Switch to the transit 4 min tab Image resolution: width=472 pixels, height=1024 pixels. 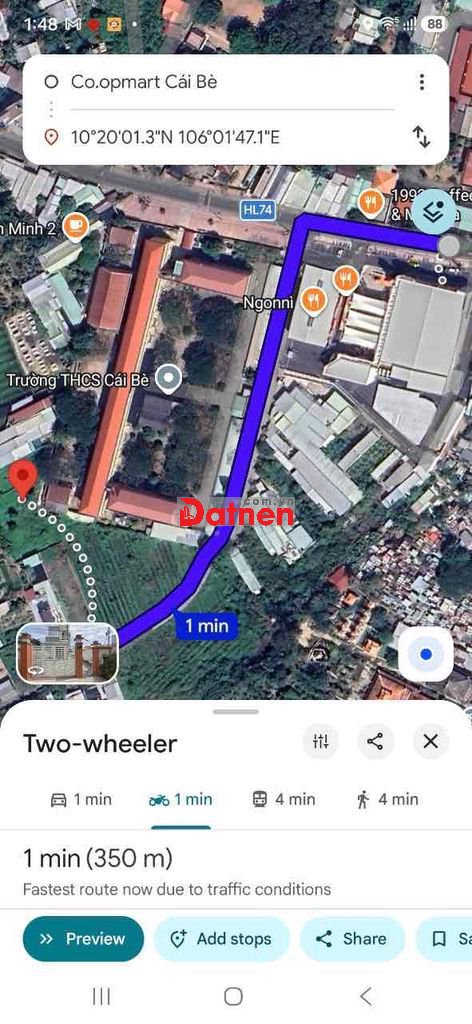point(283,799)
